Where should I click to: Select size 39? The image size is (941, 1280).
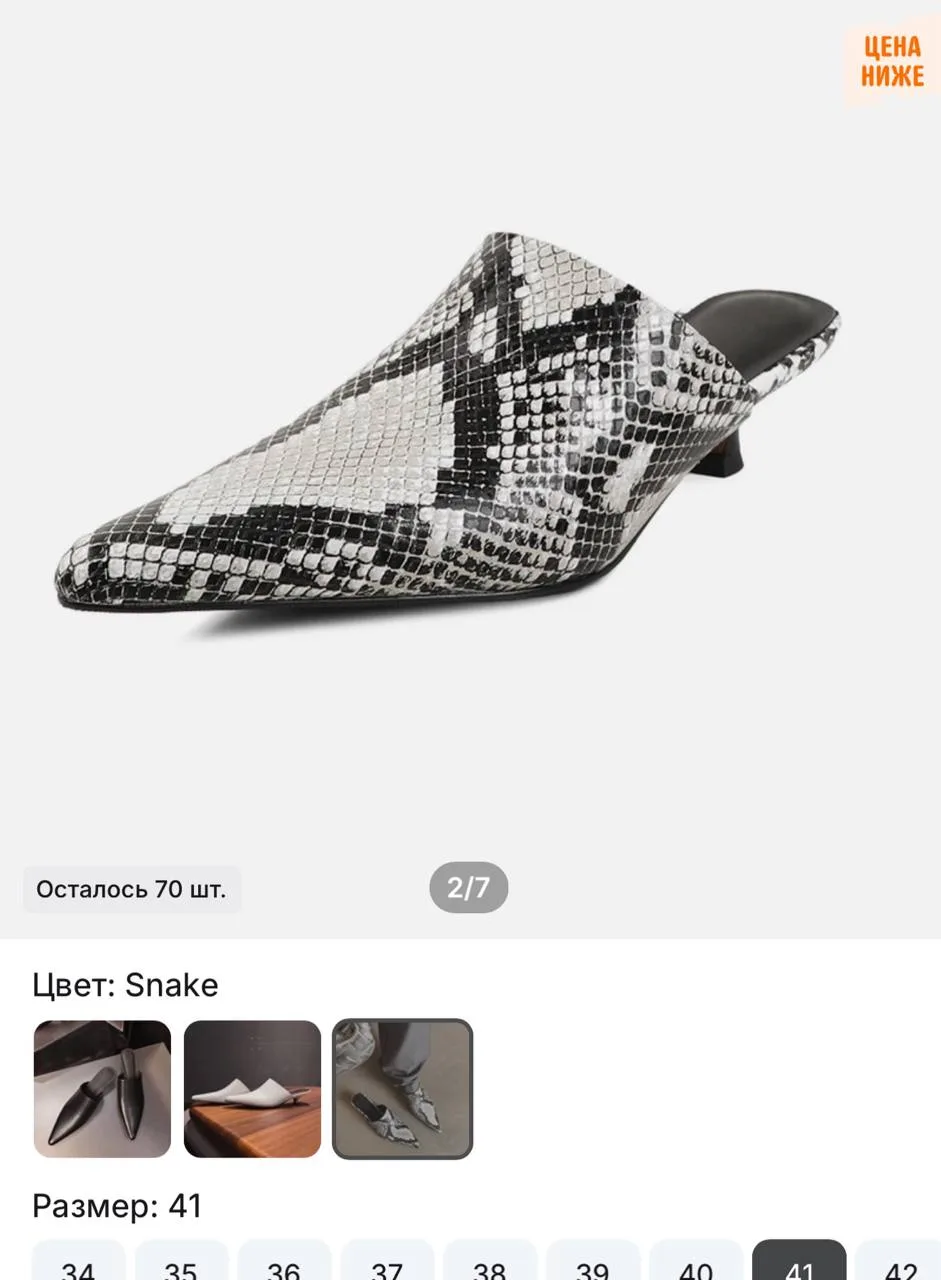594,1261
